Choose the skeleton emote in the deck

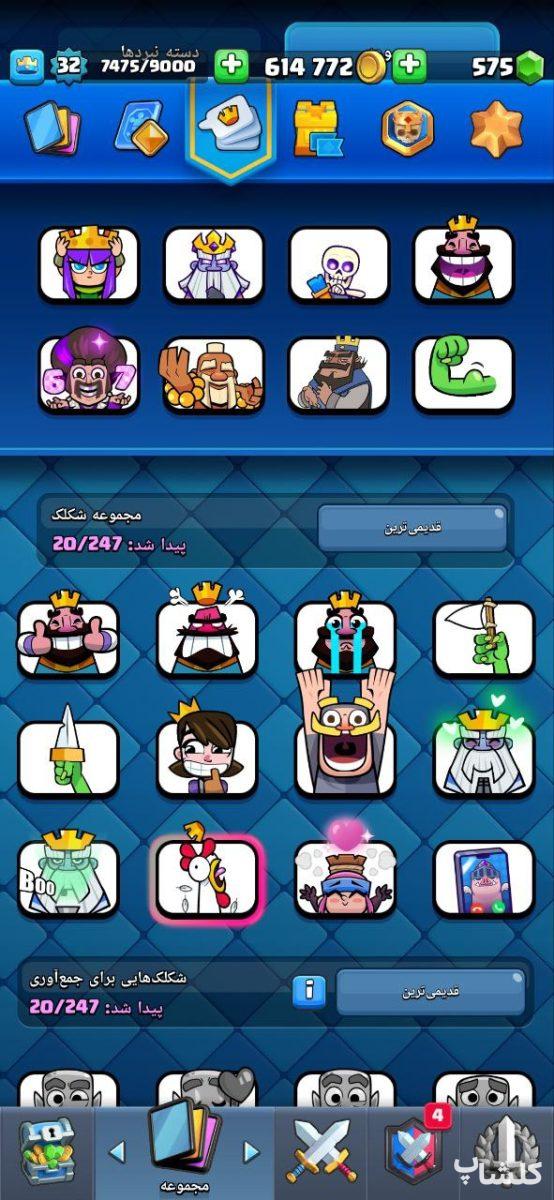[x=339, y=264]
